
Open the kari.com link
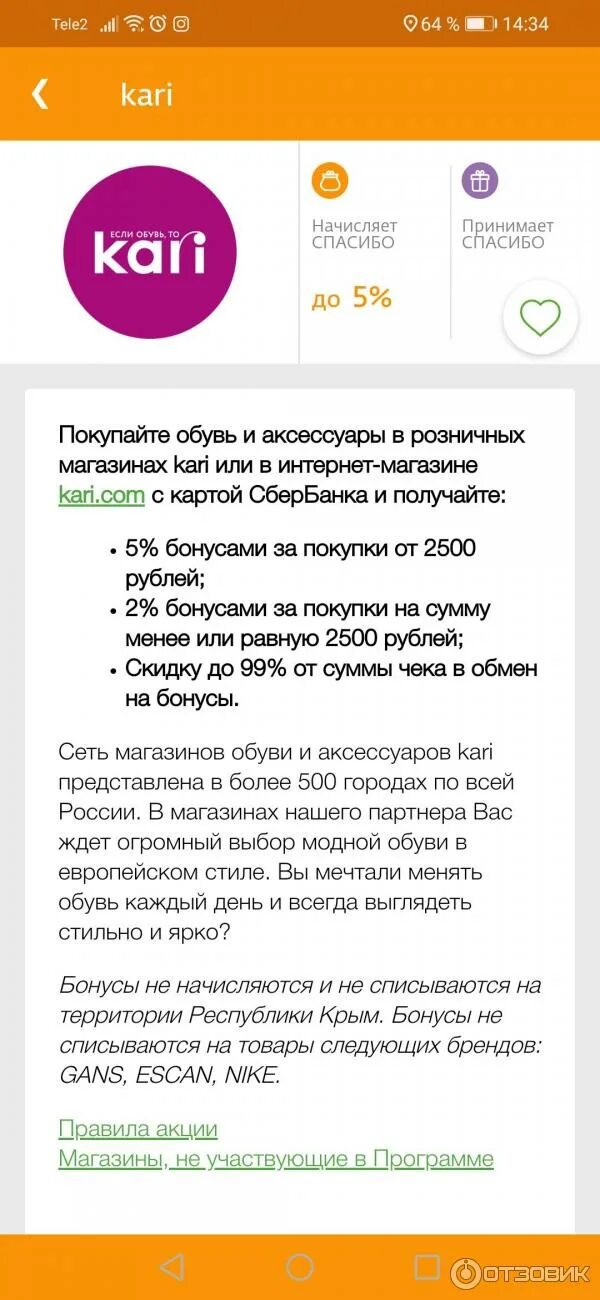(102, 494)
